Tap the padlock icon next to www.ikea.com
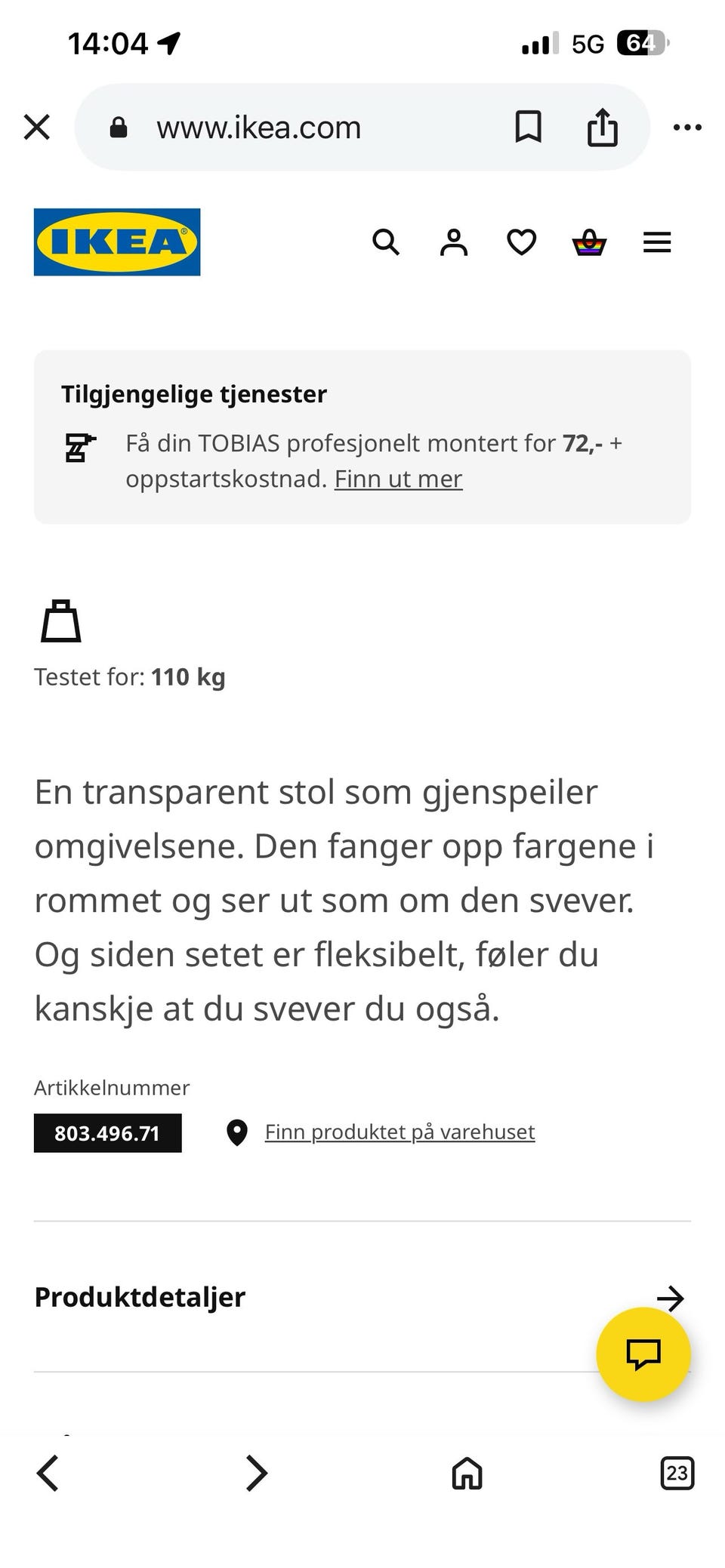The image size is (725, 1568). (x=119, y=127)
